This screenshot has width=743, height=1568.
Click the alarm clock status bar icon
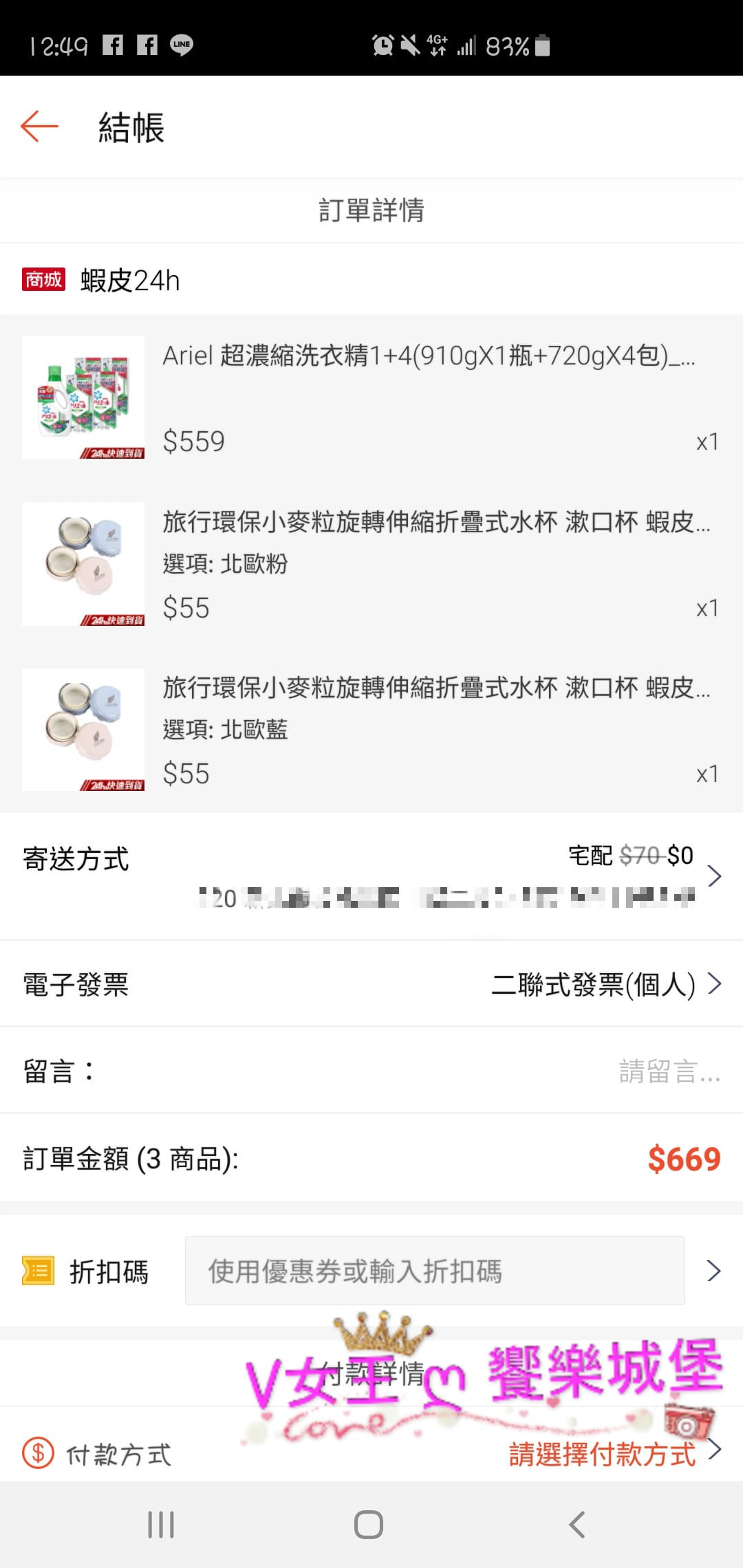381,44
